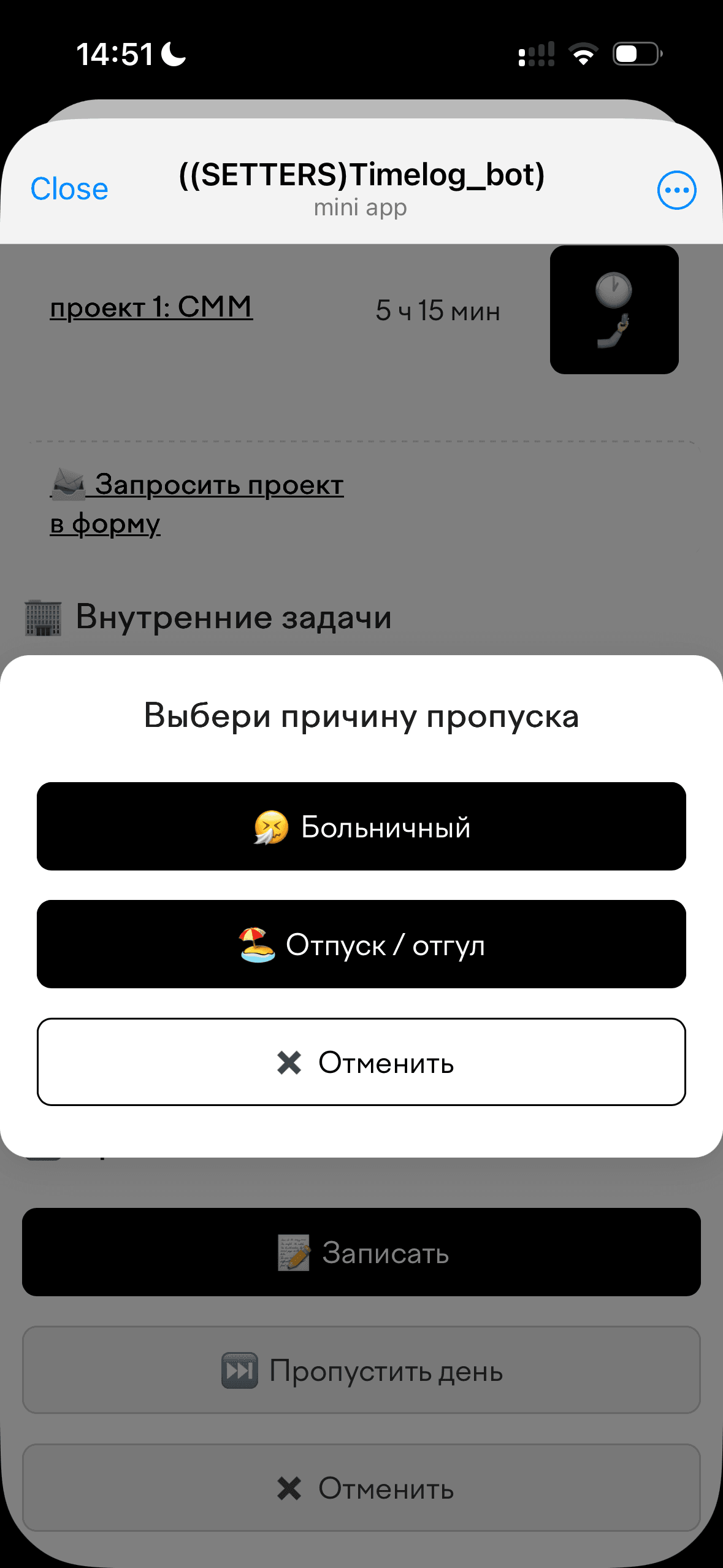723x1568 pixels.
Task: Click the envelope icon before Запросить проект
Action: click(x=67, y=484)
